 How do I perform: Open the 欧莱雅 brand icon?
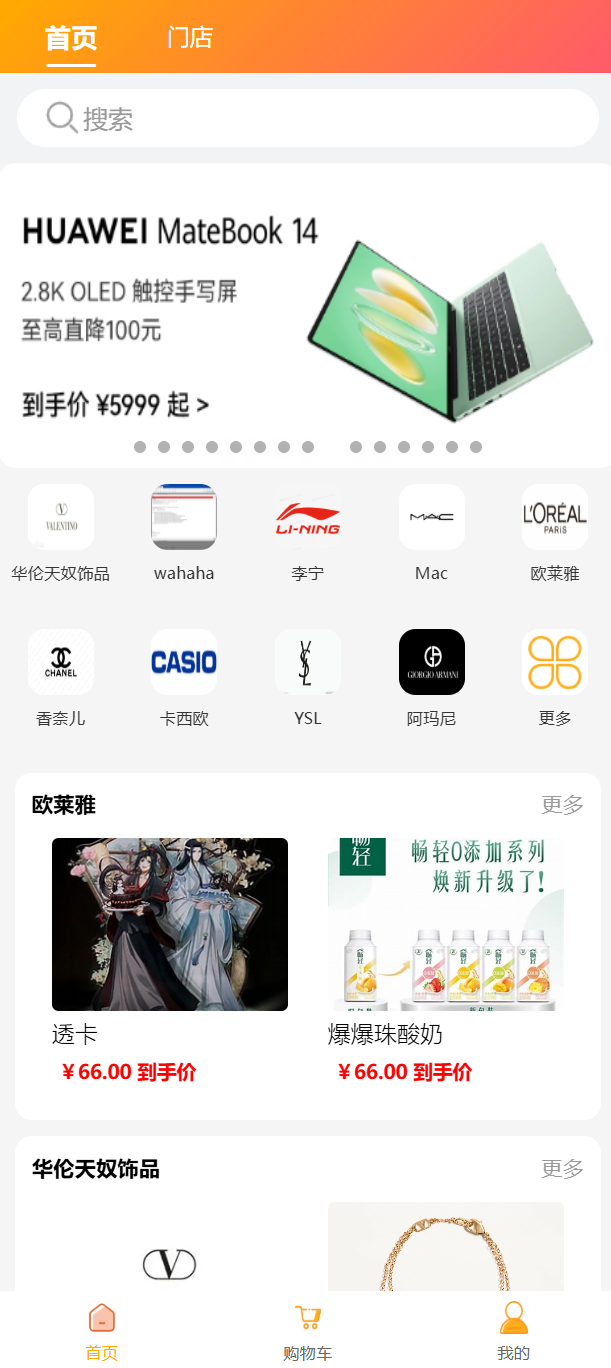tap(554, 518)
